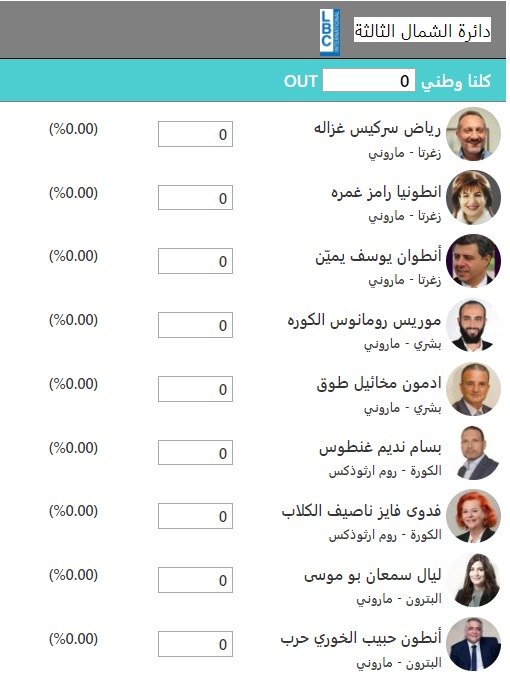The height and width of the screenshot is (679, 510).
Task: Tap vote input for أنطوان يوسف يميّن
Action: pyautogui.click(x=195, y=261)
